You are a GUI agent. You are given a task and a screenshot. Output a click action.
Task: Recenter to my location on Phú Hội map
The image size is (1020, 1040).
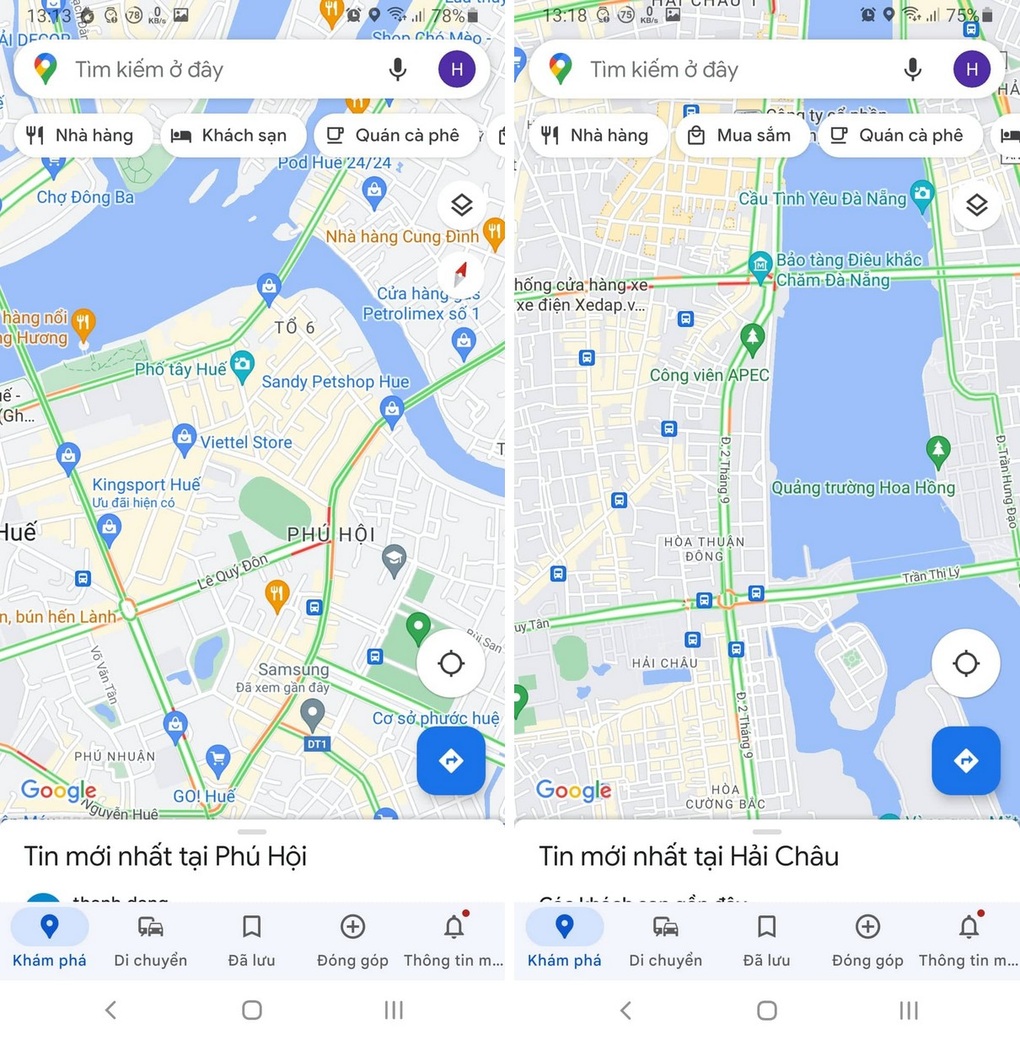click(451, 663)
